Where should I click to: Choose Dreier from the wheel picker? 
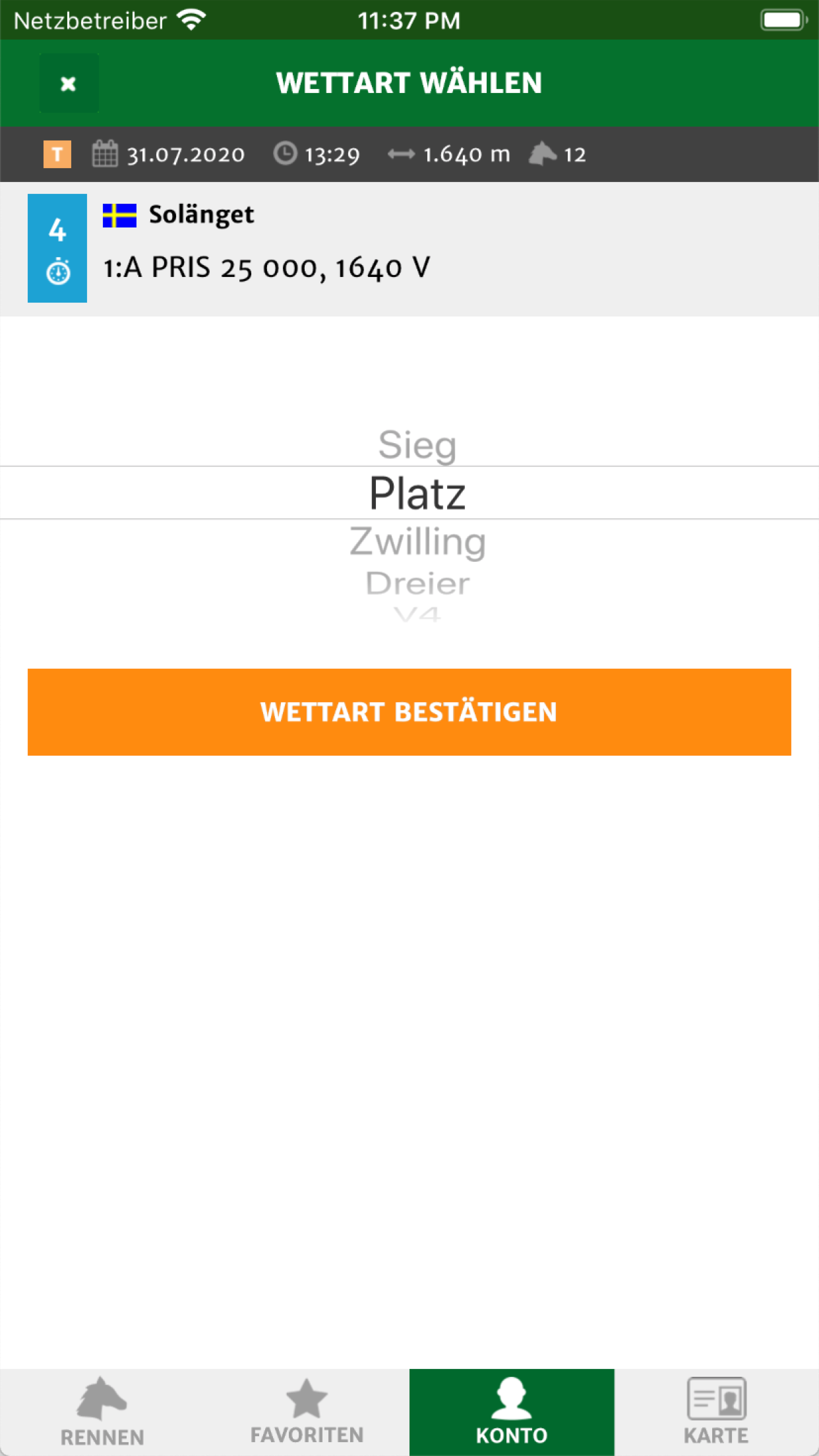(418, 583)
